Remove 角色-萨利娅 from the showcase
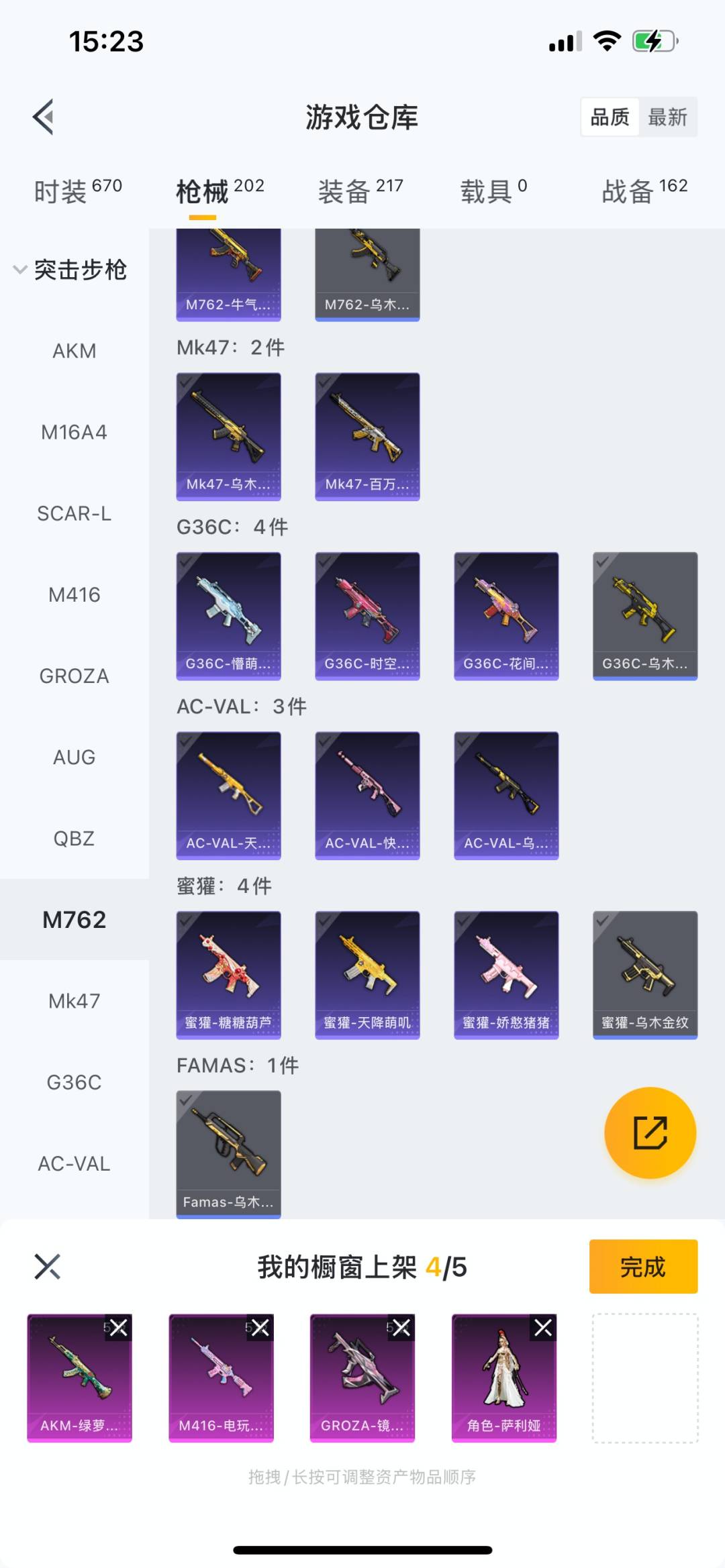Screen dimensions: 725x1568 tap(543, 1327)
